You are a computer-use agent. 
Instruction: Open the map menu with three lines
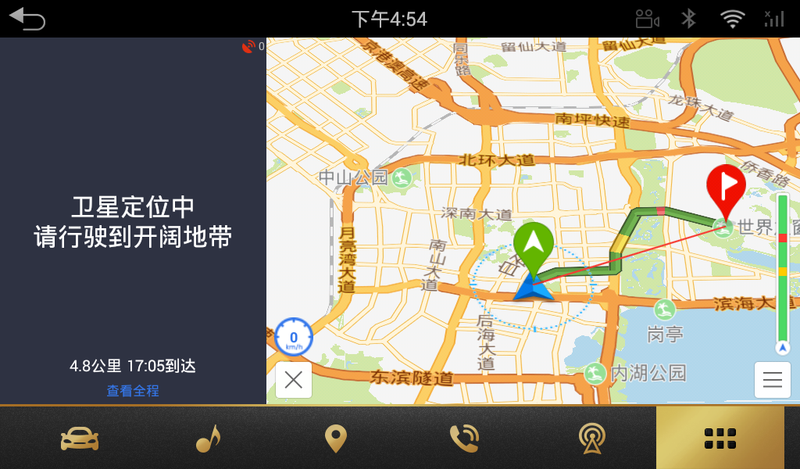[x=772, y=380]
